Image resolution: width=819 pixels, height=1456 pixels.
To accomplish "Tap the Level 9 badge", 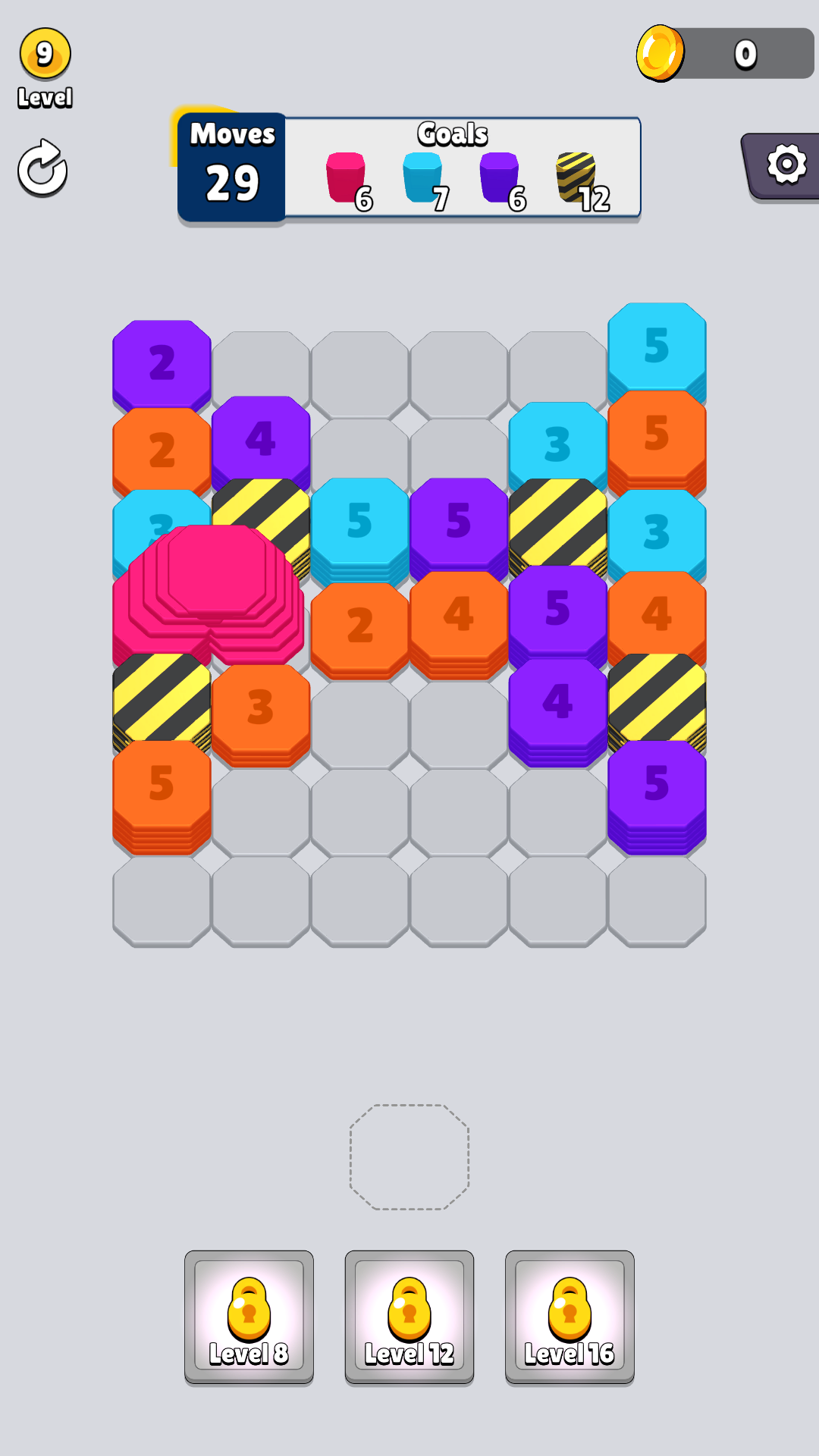I will 44,55.
